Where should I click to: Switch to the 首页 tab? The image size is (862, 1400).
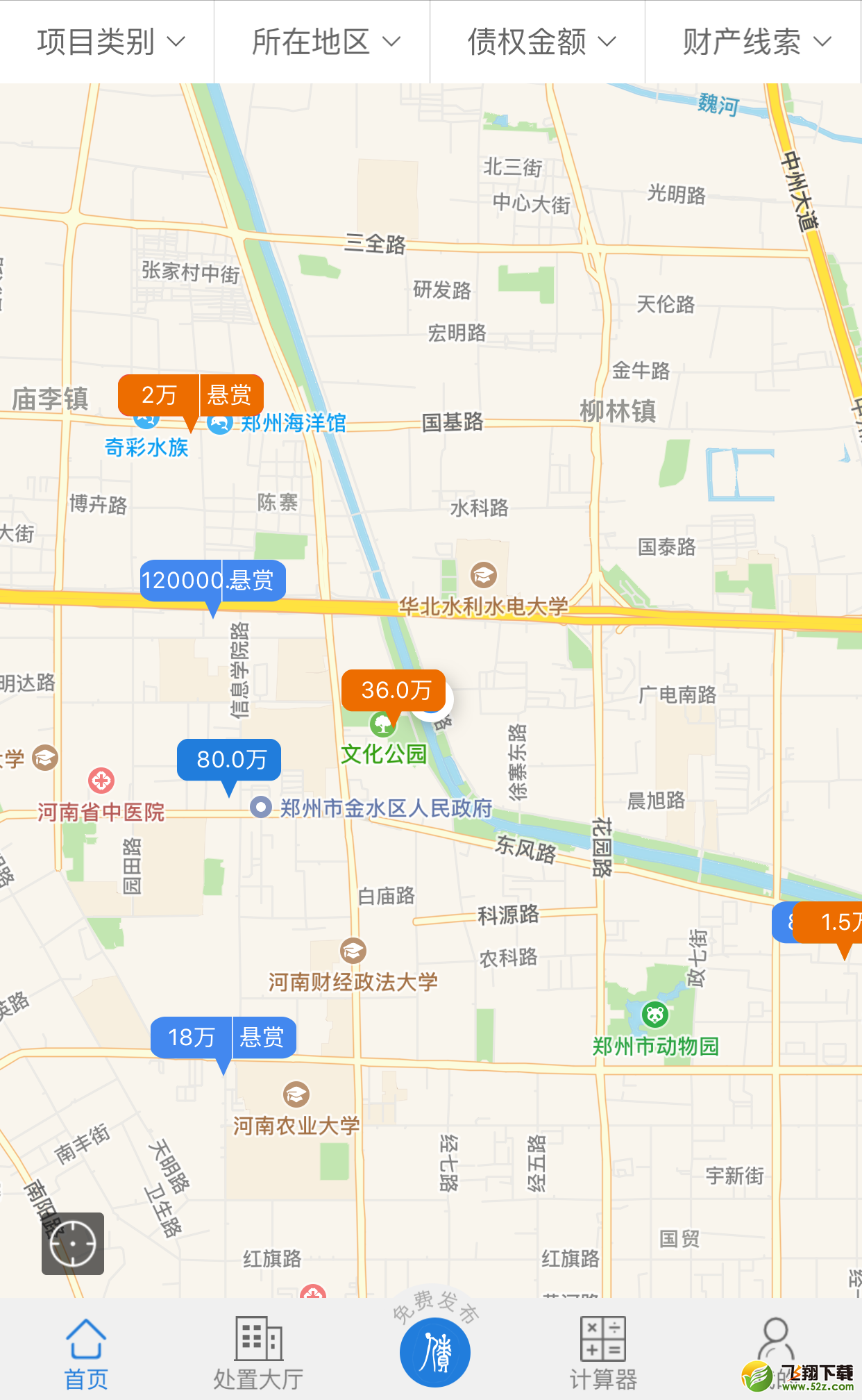[x=86, y=1354]
